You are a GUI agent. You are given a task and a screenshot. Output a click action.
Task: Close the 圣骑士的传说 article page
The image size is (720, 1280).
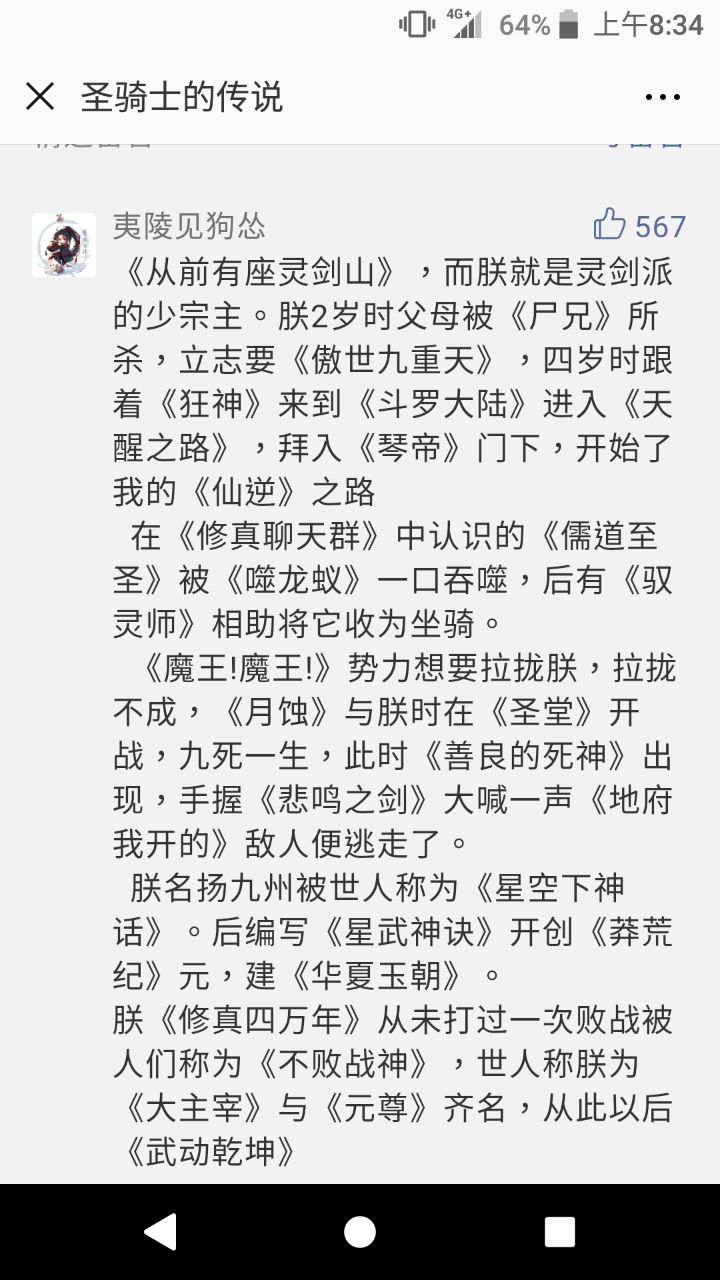[40, 96]
